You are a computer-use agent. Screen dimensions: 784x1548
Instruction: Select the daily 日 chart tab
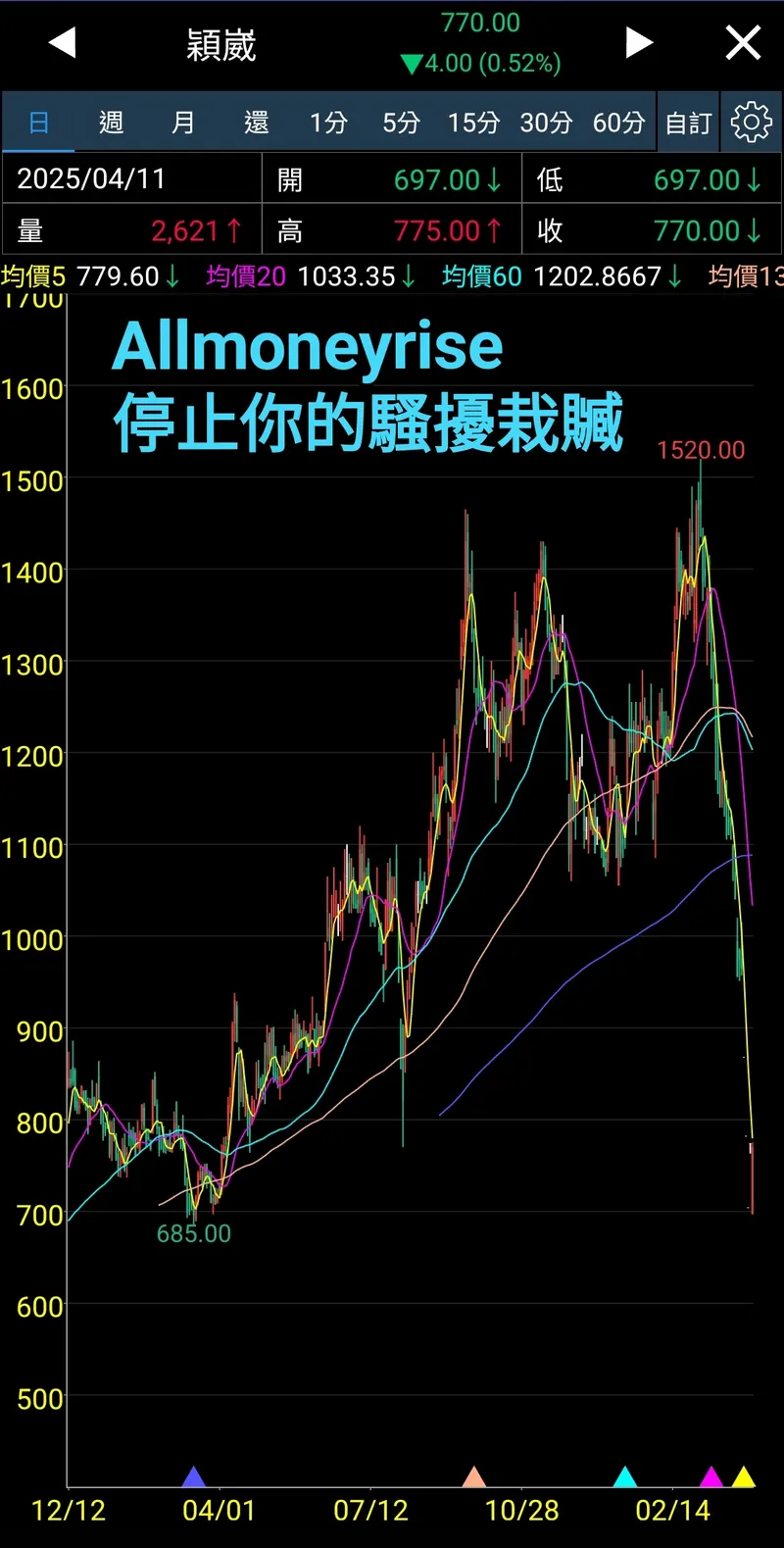pos(39,123)
